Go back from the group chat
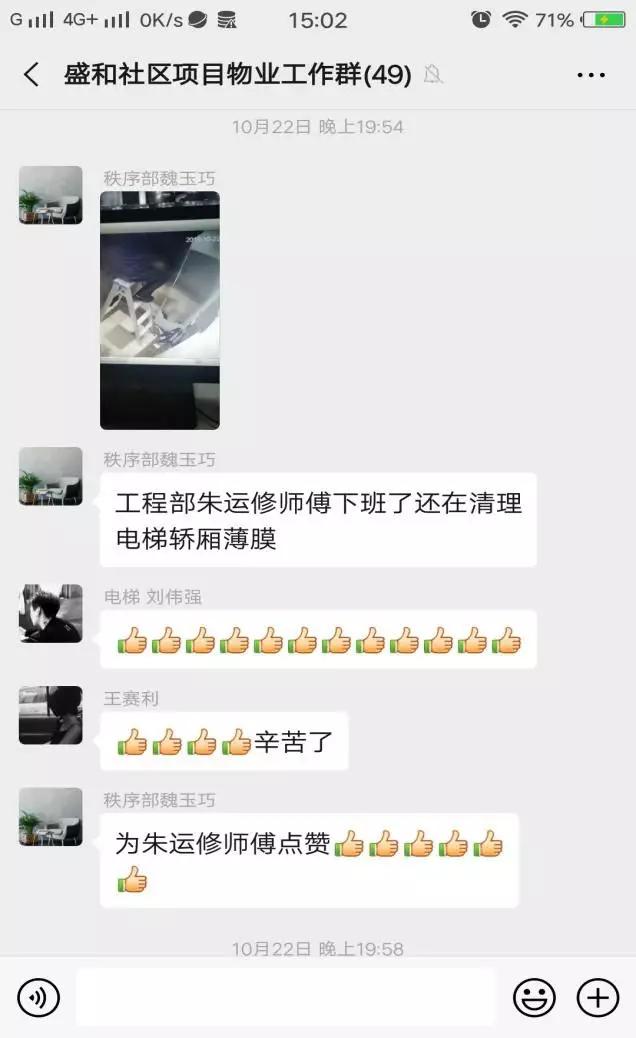This screenshot has height=1038, width=636. click(x=31, y=75)
